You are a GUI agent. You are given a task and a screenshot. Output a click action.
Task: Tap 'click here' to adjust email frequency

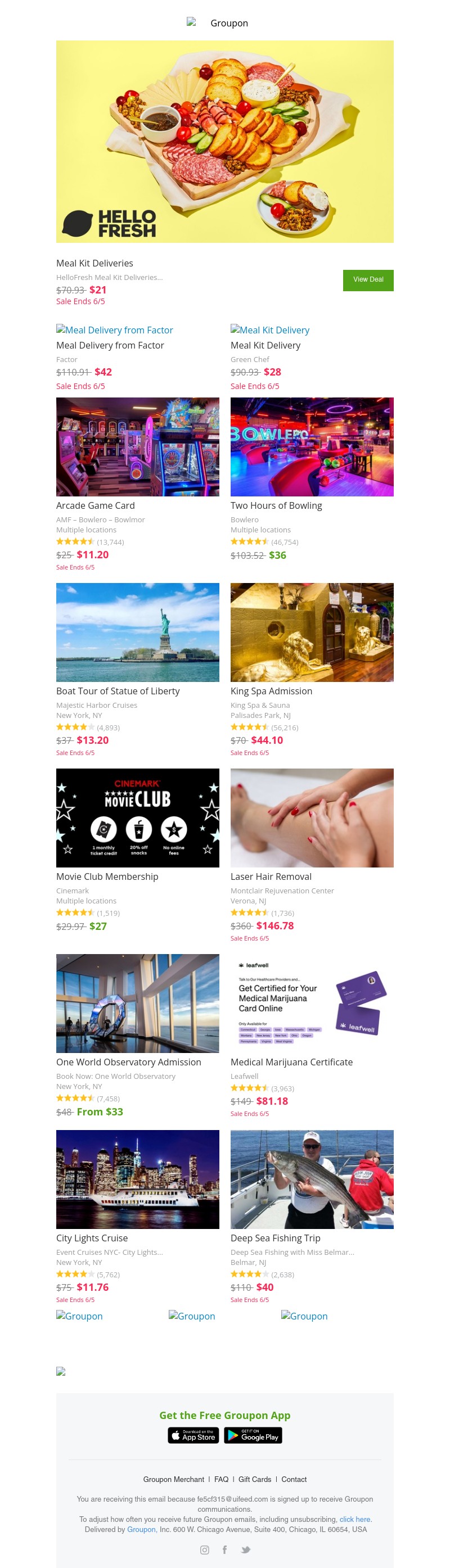click(355, 1519)
